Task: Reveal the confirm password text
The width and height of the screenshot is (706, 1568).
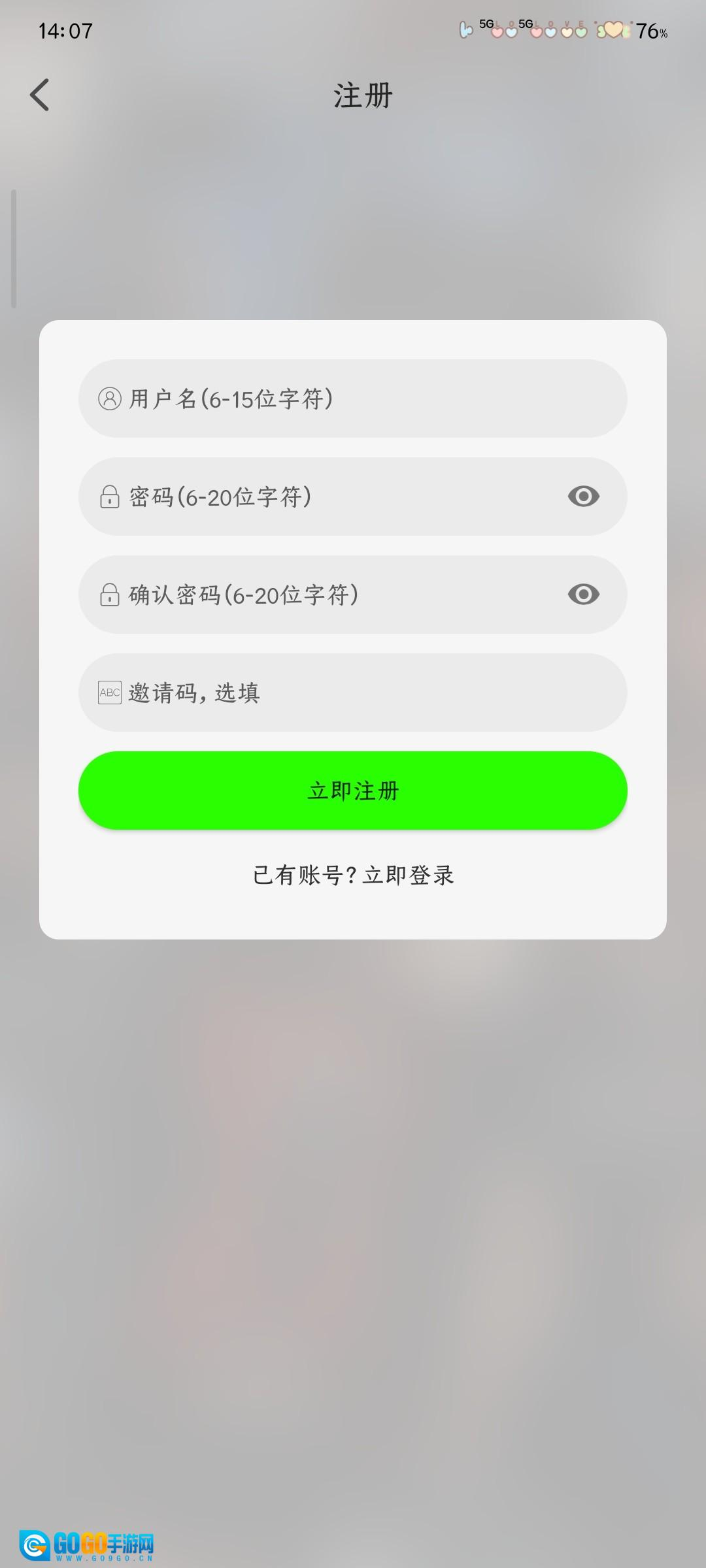Action: [583, 595]
